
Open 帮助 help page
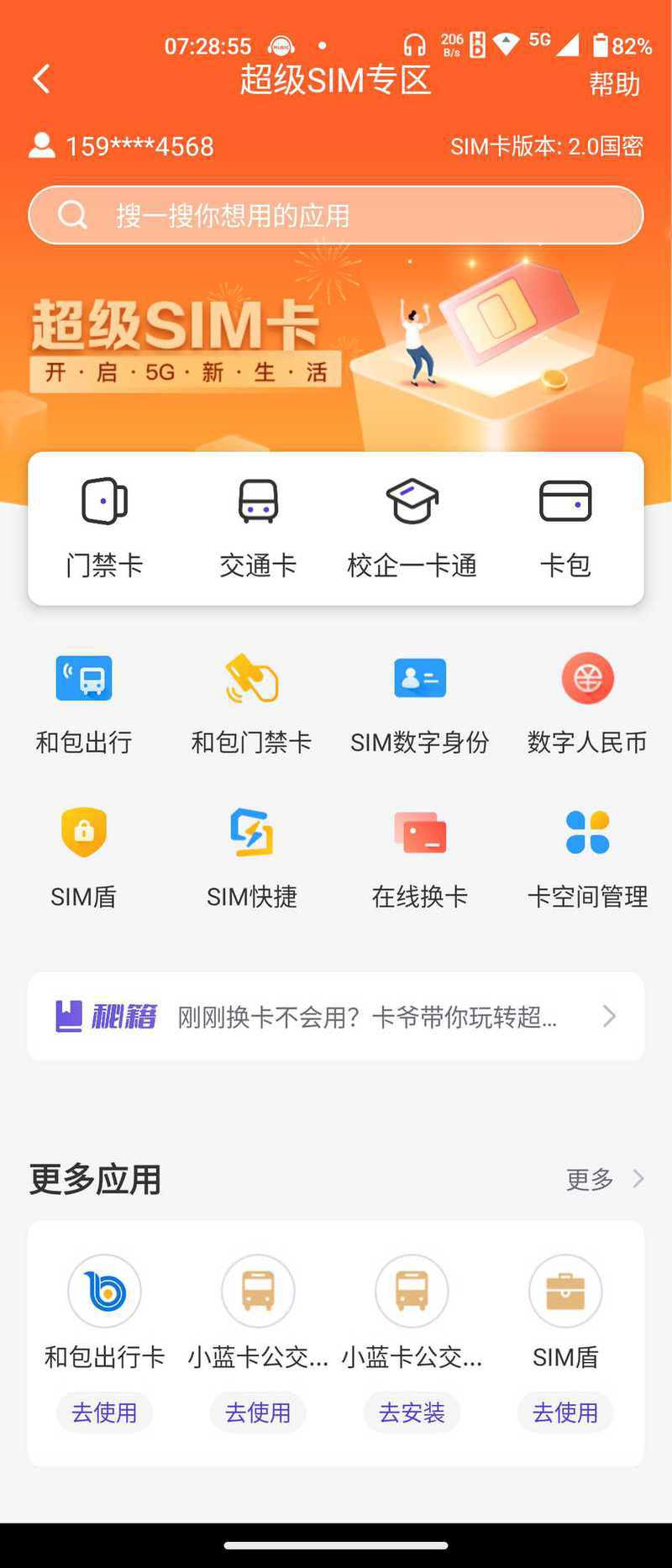pos(614,84)
